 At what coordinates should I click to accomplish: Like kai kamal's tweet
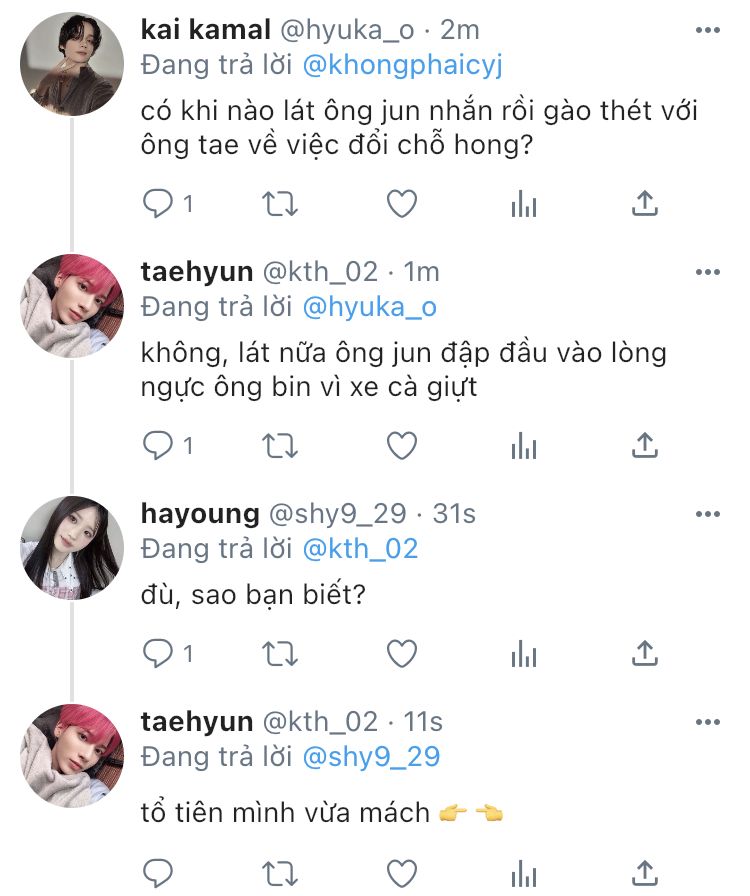point(401,204)
